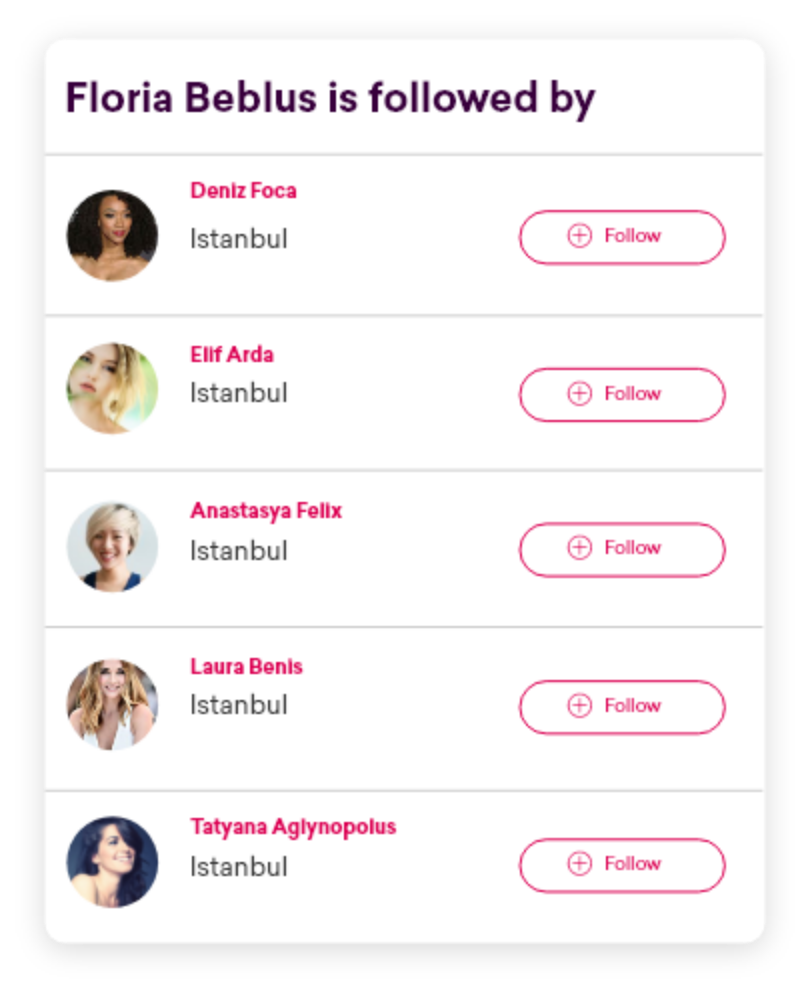
Task: View Deniz Foca's avatar photo
Action: tap(112, 236)
